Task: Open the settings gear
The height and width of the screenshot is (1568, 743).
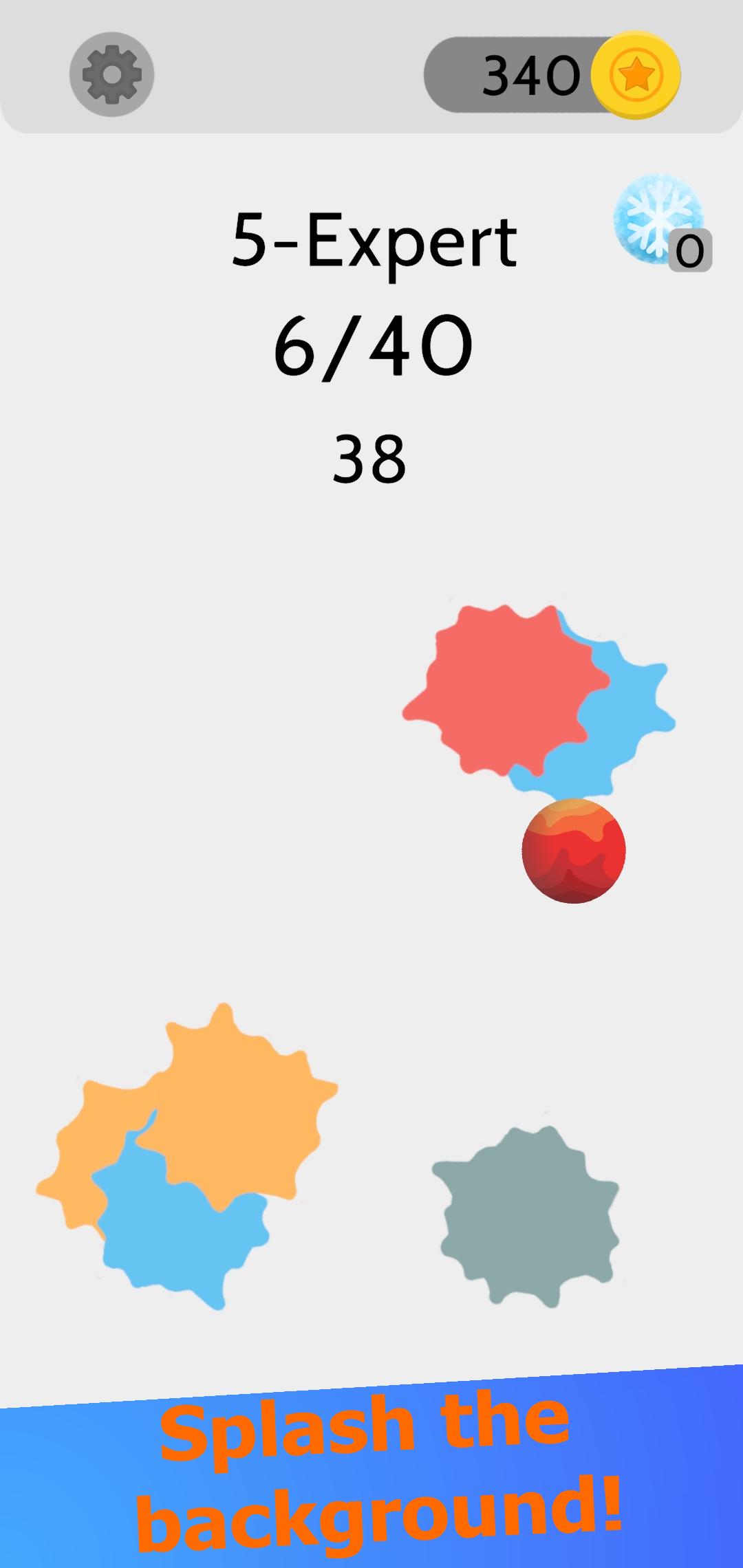Action: pos(111,74)
